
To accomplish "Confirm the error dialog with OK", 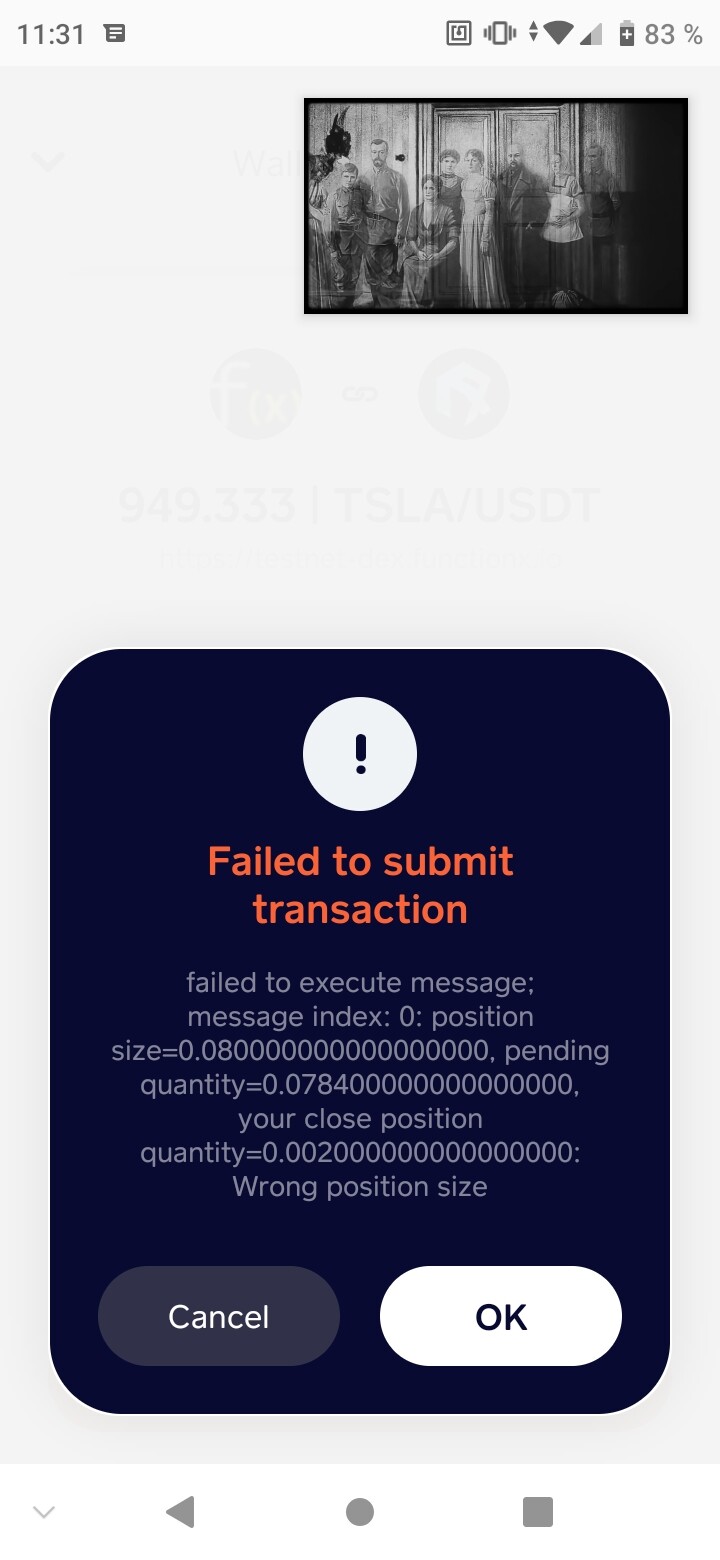I will (x=501, y=1316).
